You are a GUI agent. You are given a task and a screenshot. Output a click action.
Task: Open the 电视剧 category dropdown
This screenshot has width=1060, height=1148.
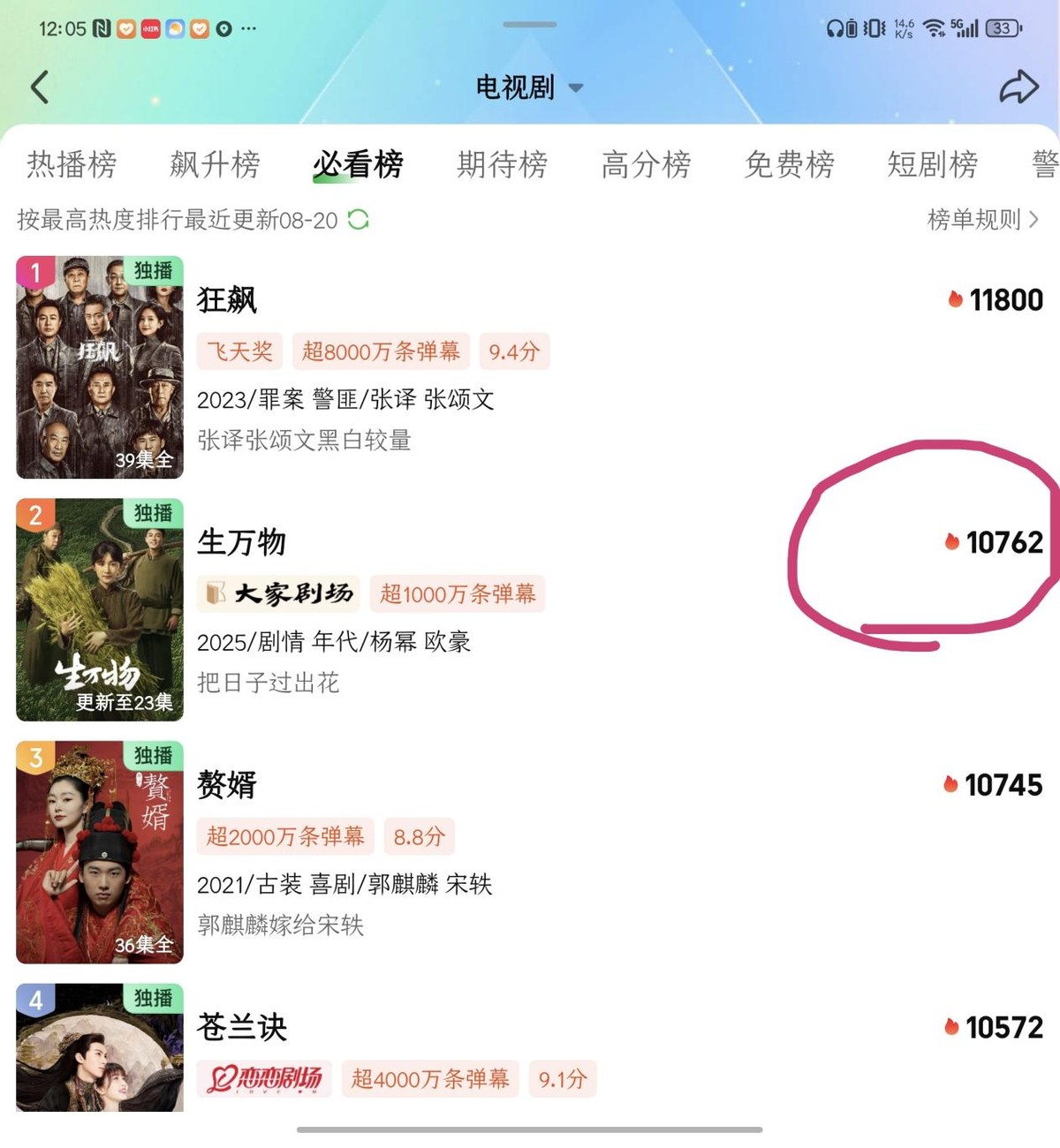coord(529,87)
